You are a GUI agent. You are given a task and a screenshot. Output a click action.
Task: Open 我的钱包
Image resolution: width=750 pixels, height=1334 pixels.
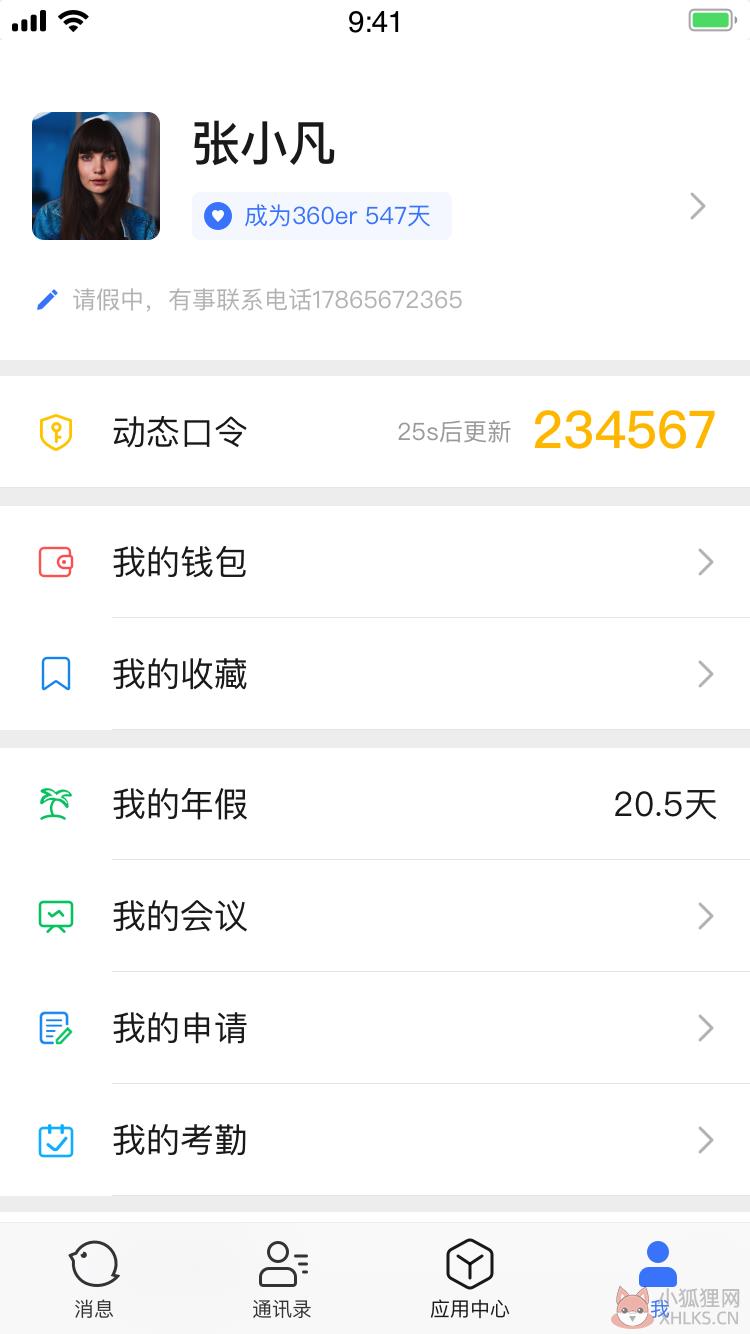[375, 562]
